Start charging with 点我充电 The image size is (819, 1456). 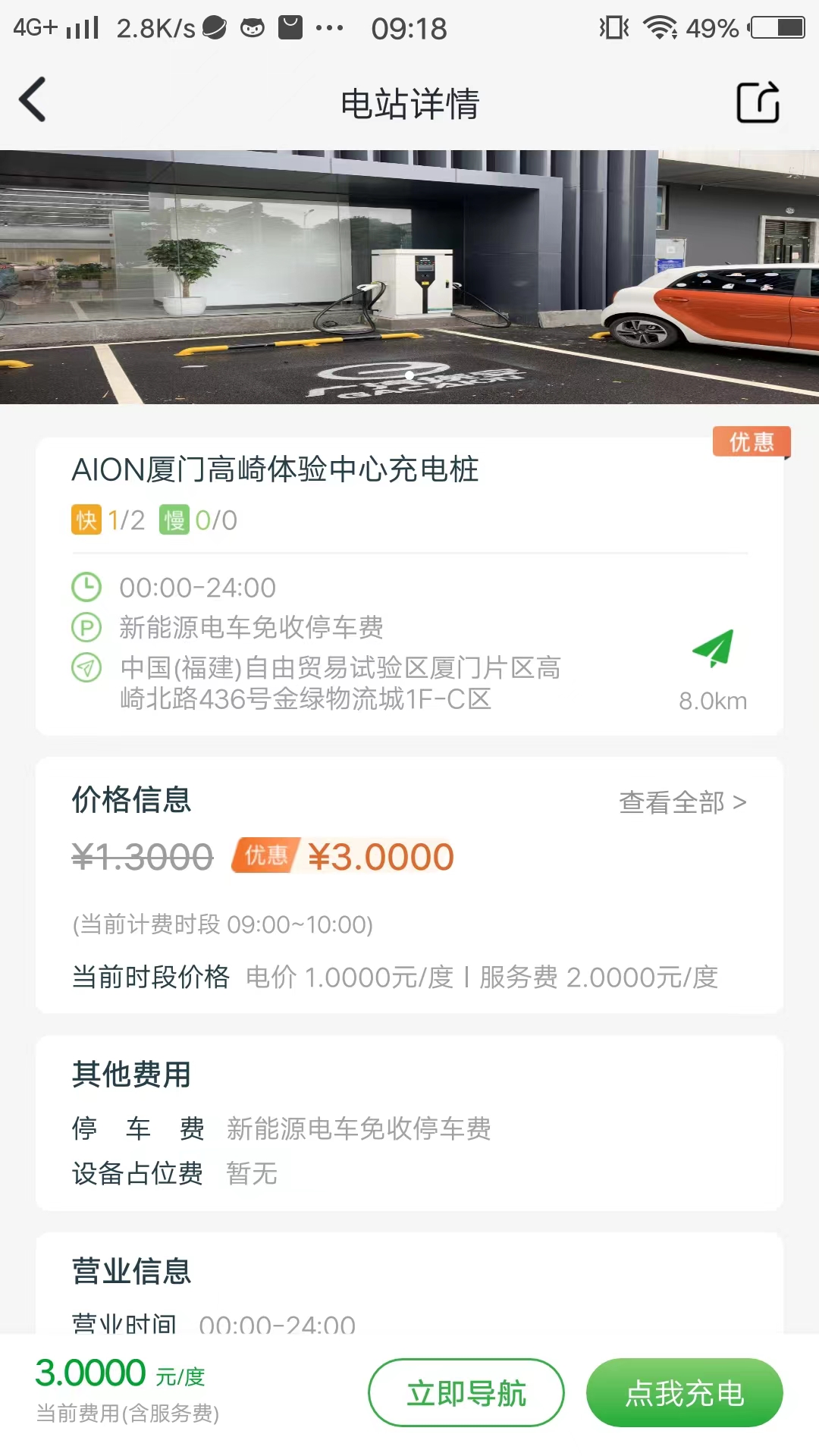pos(684,1393)
